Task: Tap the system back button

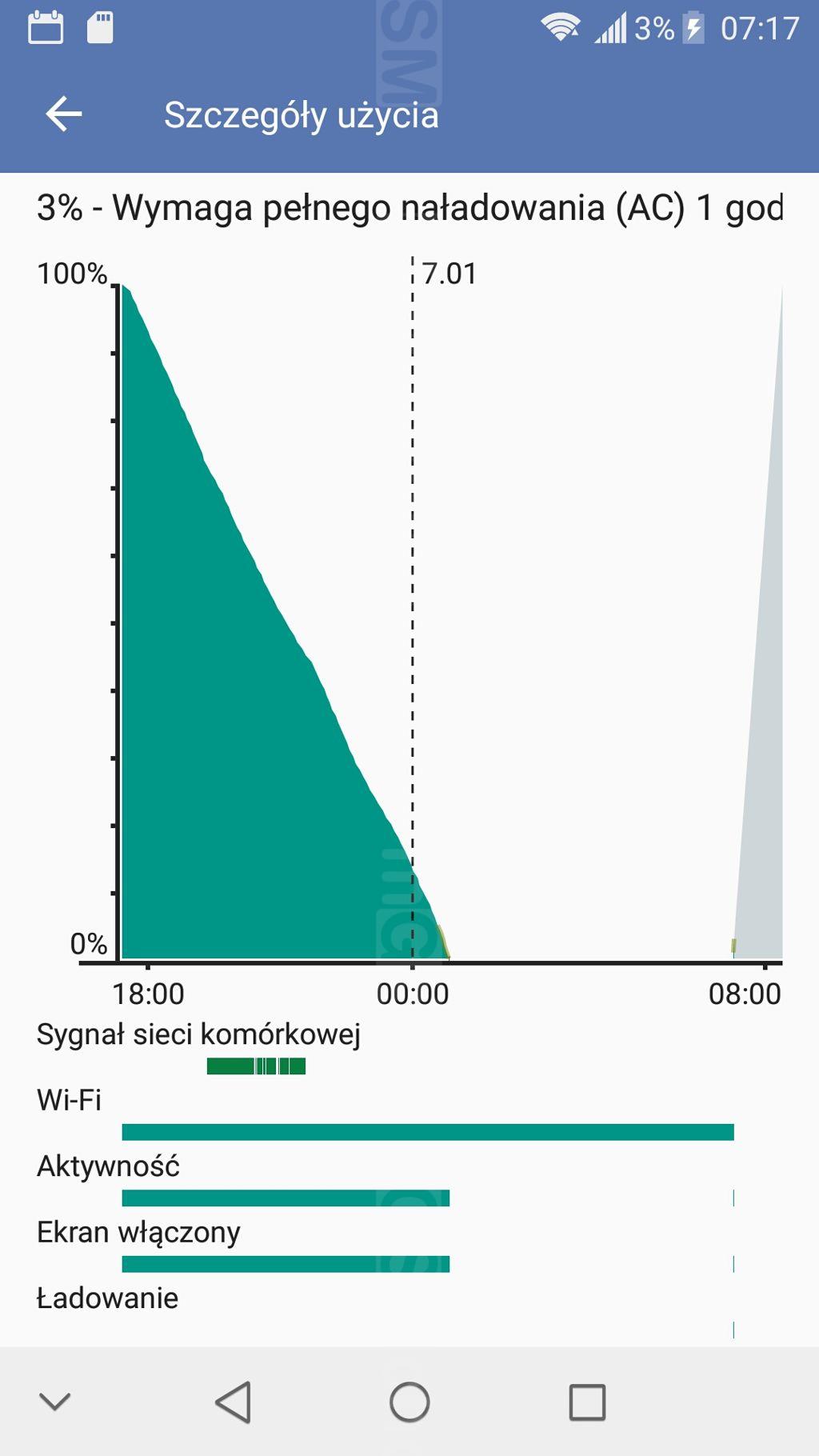Action: click(234, 1402)
